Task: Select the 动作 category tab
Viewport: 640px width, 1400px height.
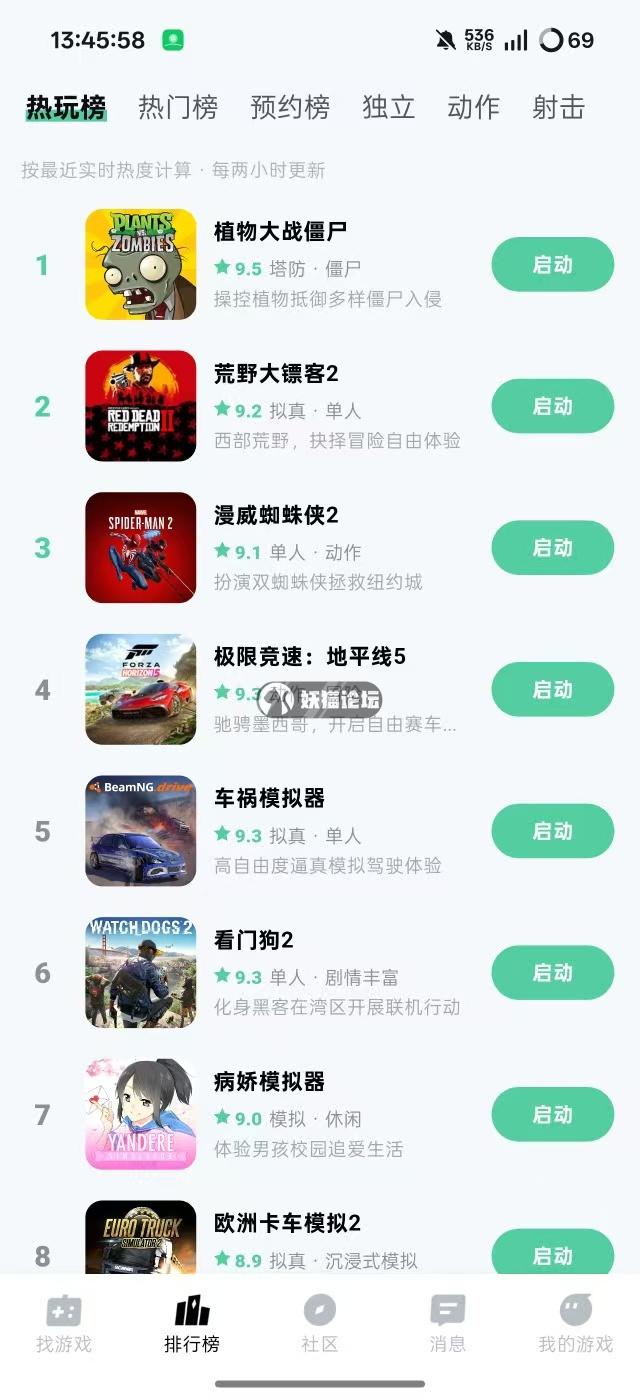Action: (x=473, y=107)
